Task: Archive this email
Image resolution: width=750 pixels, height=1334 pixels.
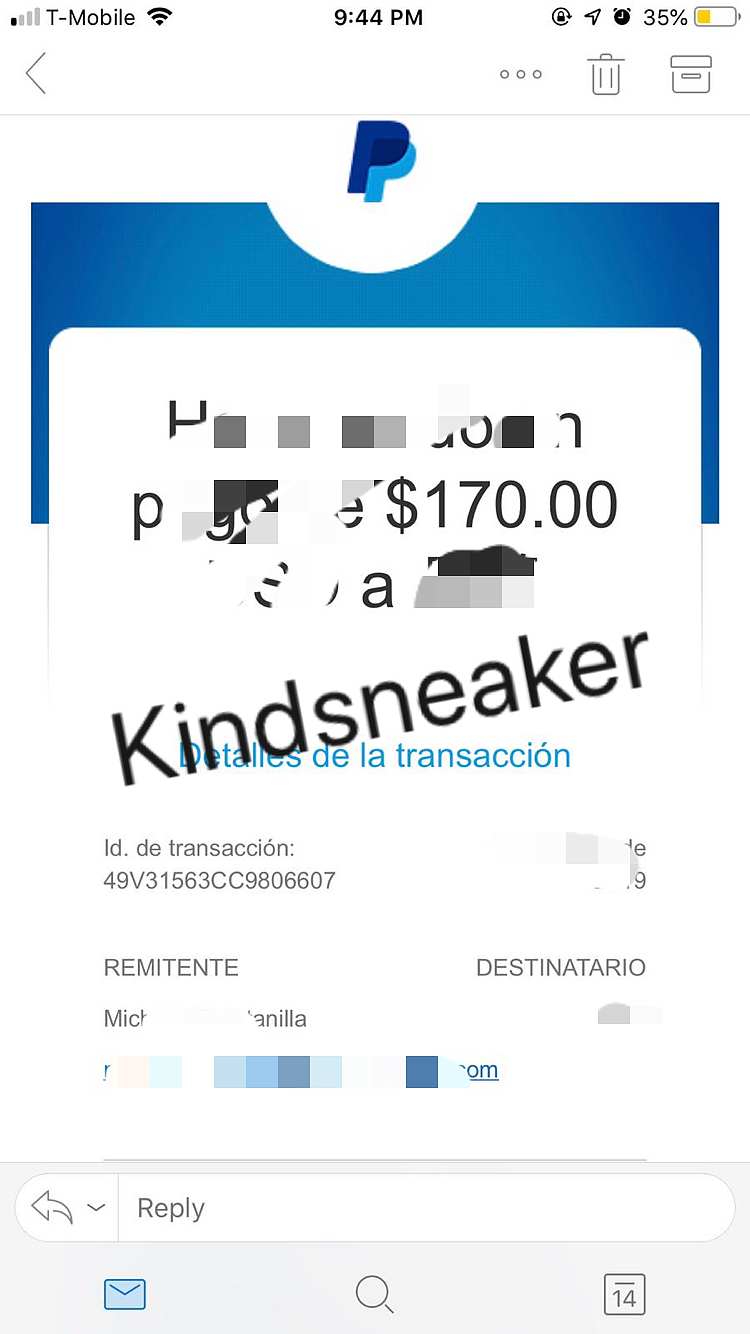Action: (690, 75)
